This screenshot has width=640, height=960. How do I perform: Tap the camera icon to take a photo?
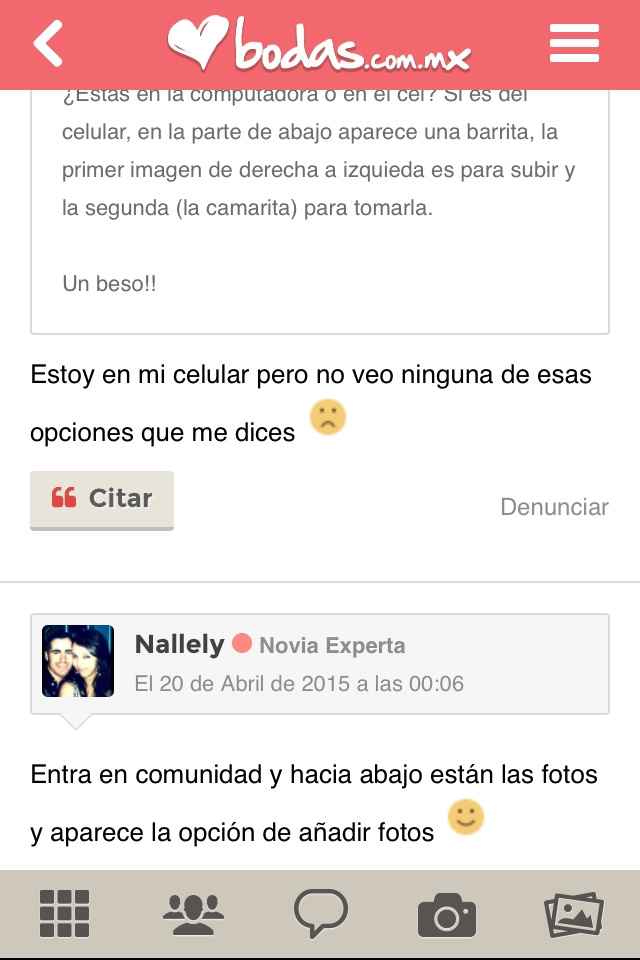coord(446,915)
